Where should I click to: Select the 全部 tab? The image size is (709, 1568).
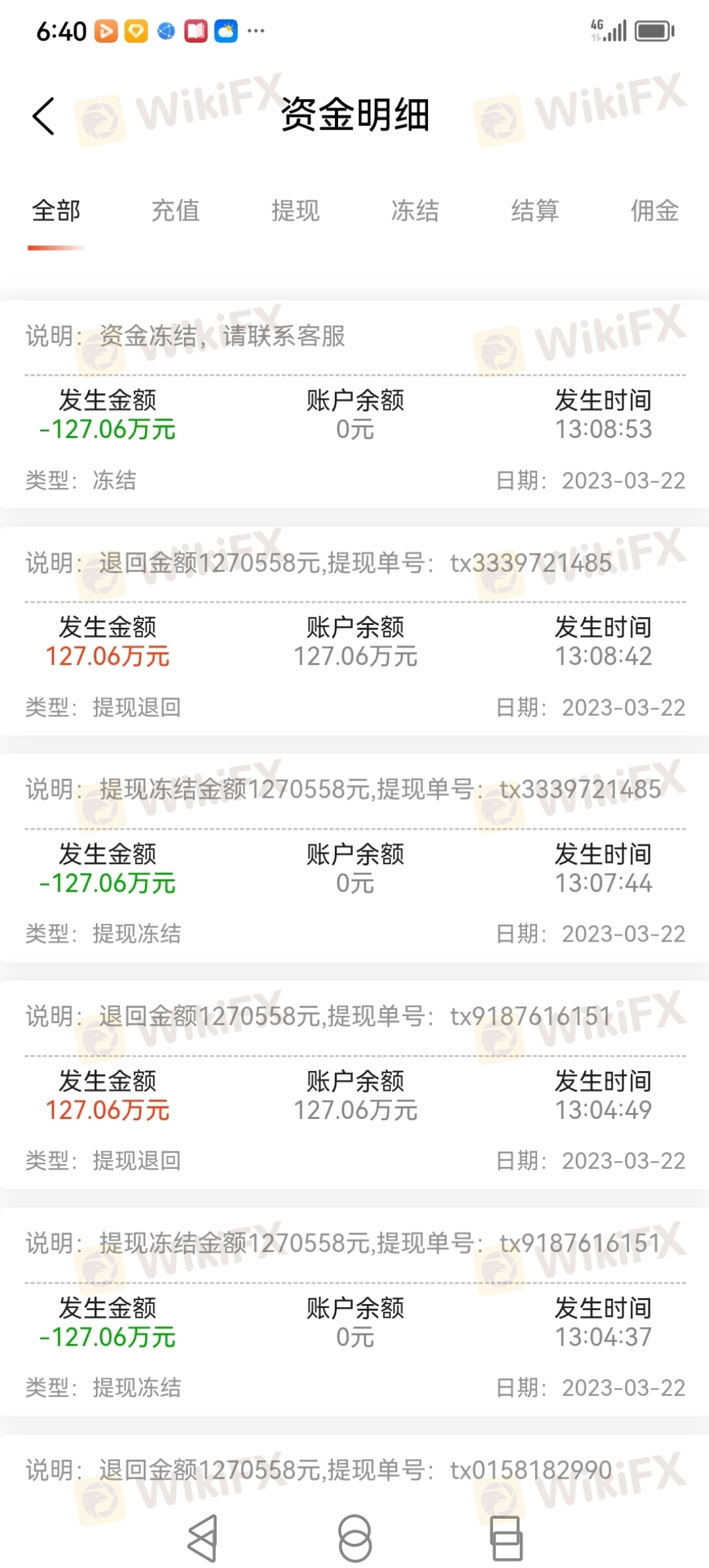(x=56, y=211)
